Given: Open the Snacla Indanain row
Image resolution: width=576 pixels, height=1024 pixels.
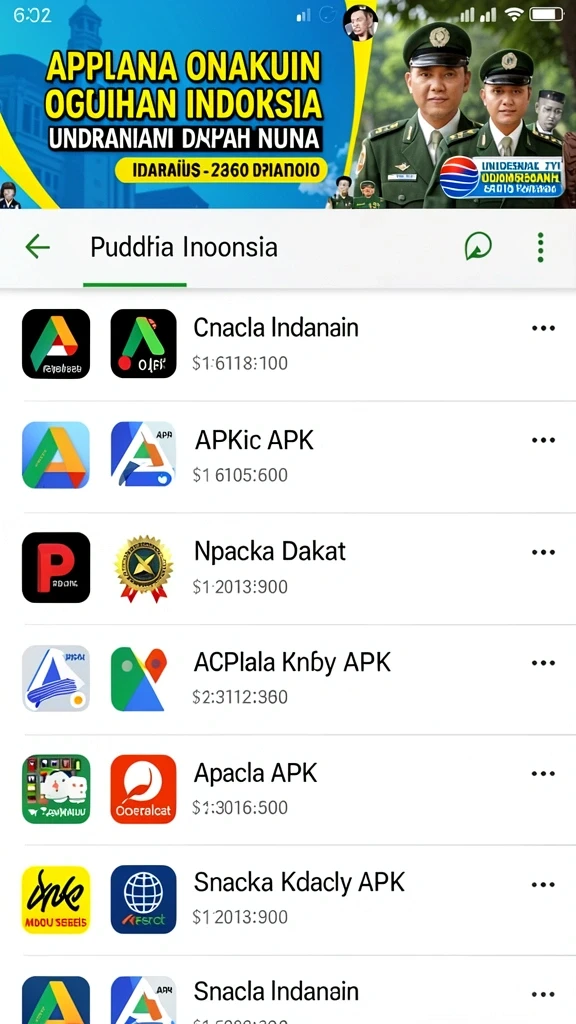Looking at the screenshot, I should (x=288, y=990).
